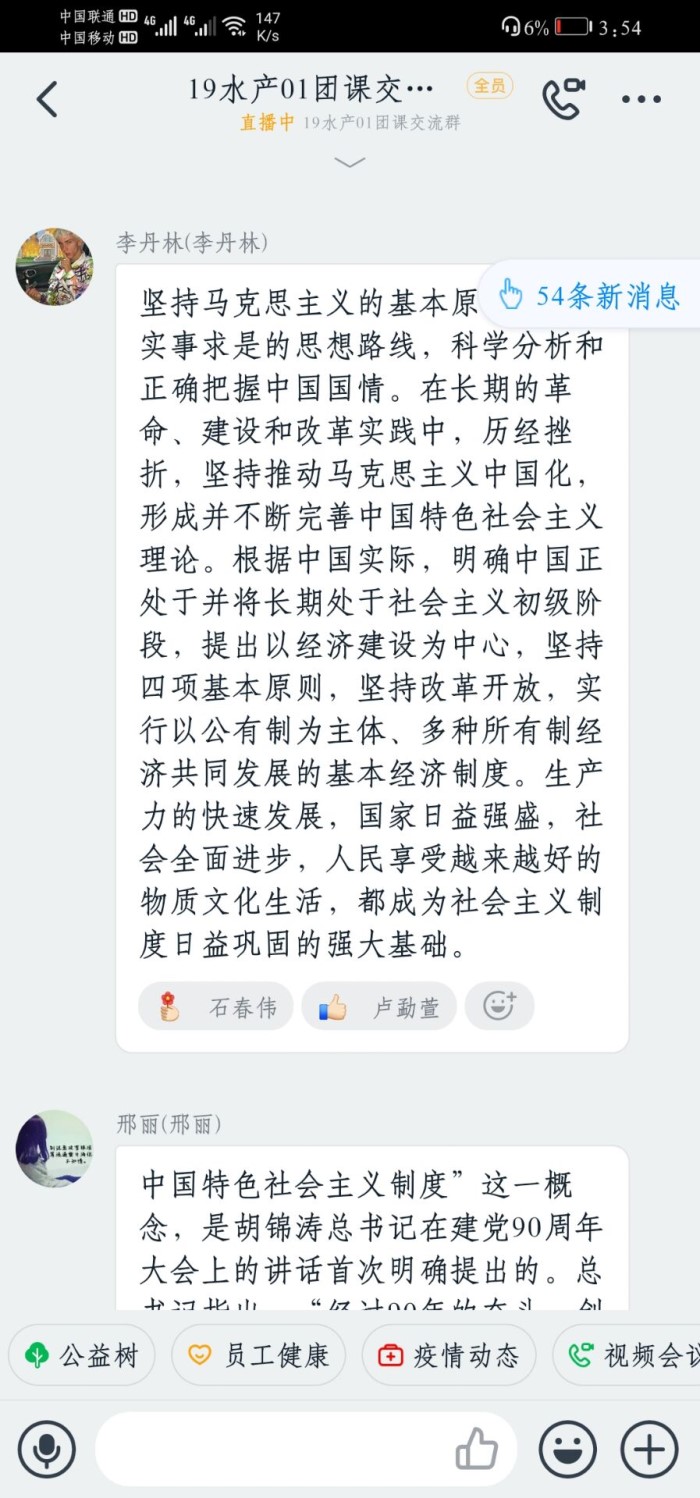Screen dimensions: 700x1498
Task: Open 邢丽's profile avatar
Action: click(x=55, y=1148)
